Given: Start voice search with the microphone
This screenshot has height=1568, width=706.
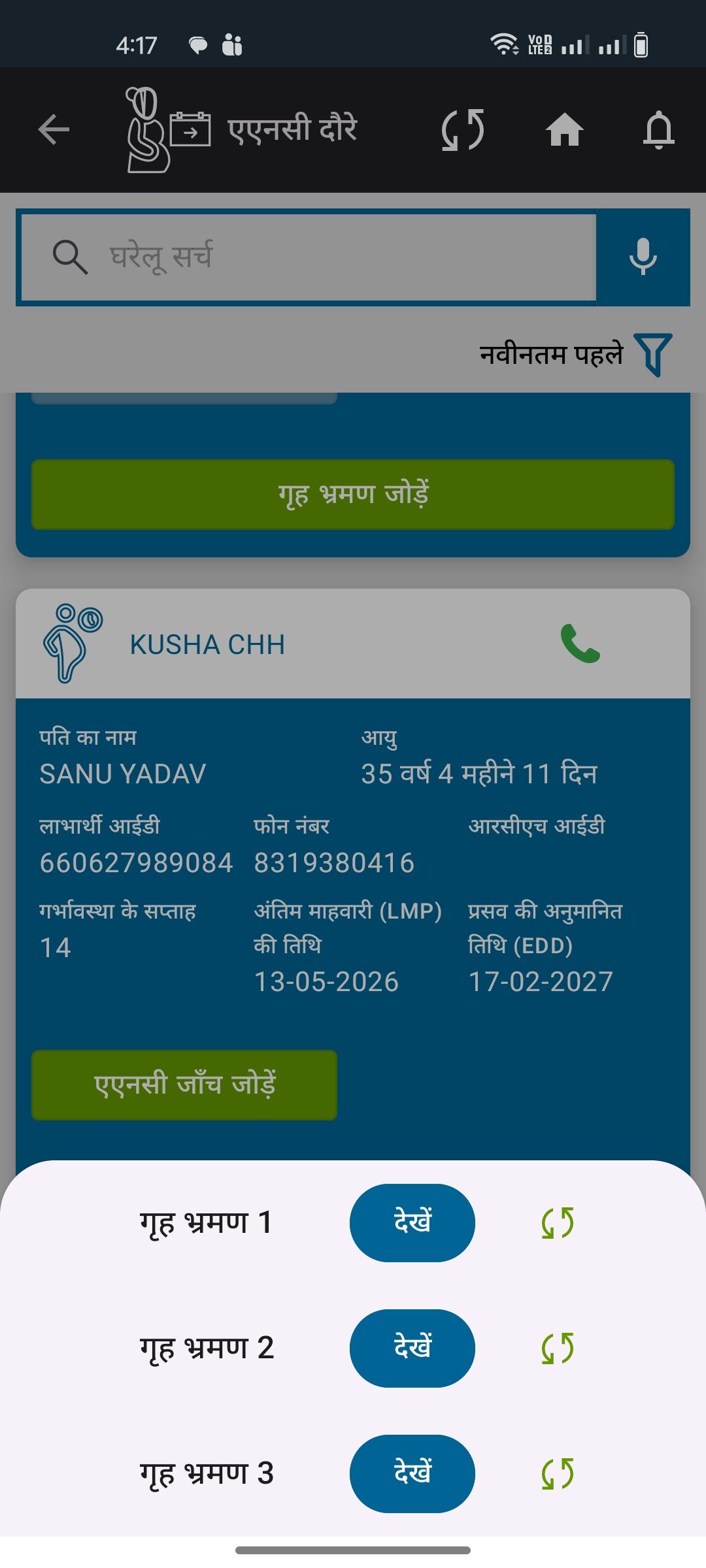Looking at the screenshot, I should tap(643, 257).
